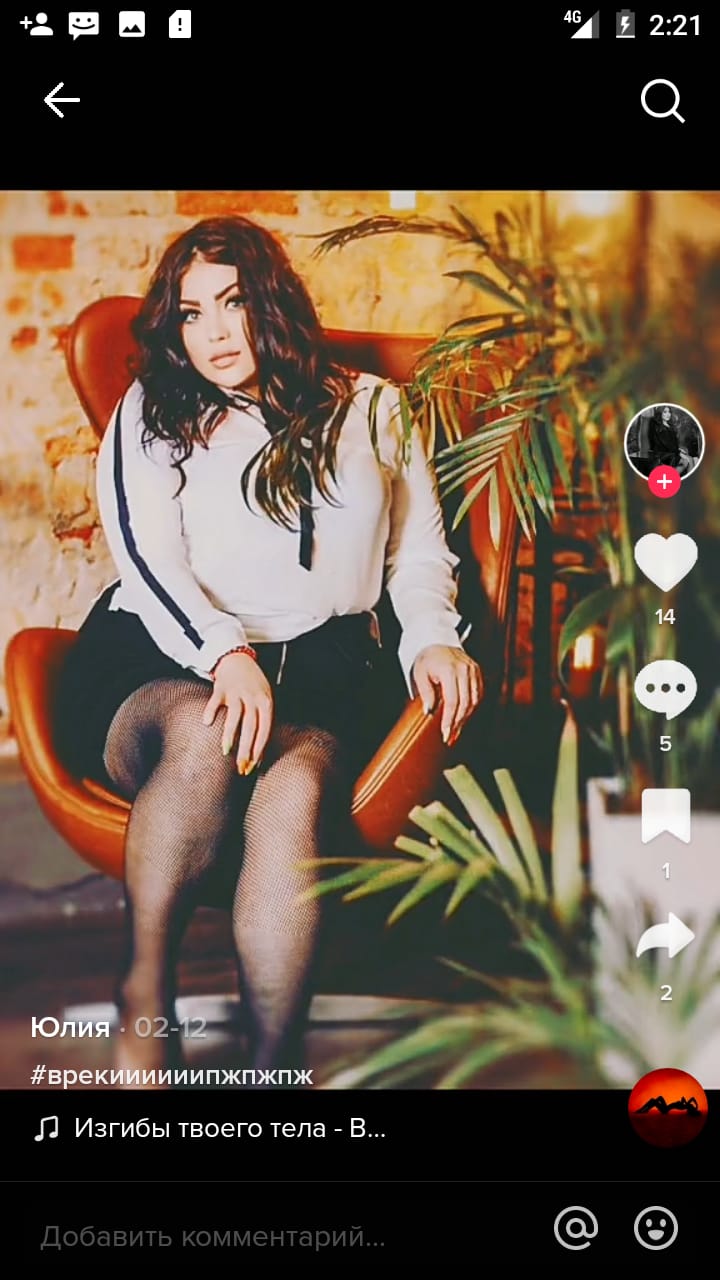Image resolution: width=720 pixels, height=1280 pixels.
Task: Open Юлия's profile from the username
Action: (x=70, y=1027)
